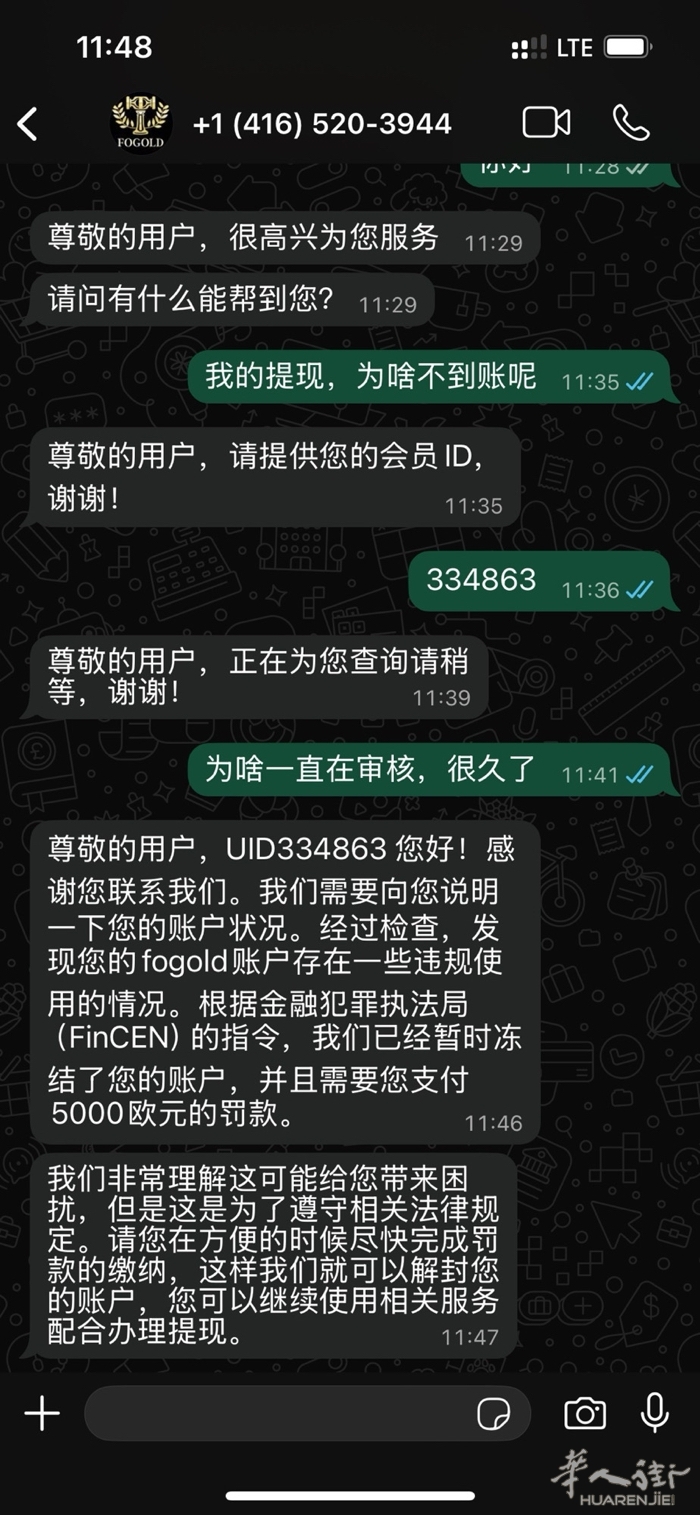
Task: Open the attachment plus menu
Action: coord(42,1413)
